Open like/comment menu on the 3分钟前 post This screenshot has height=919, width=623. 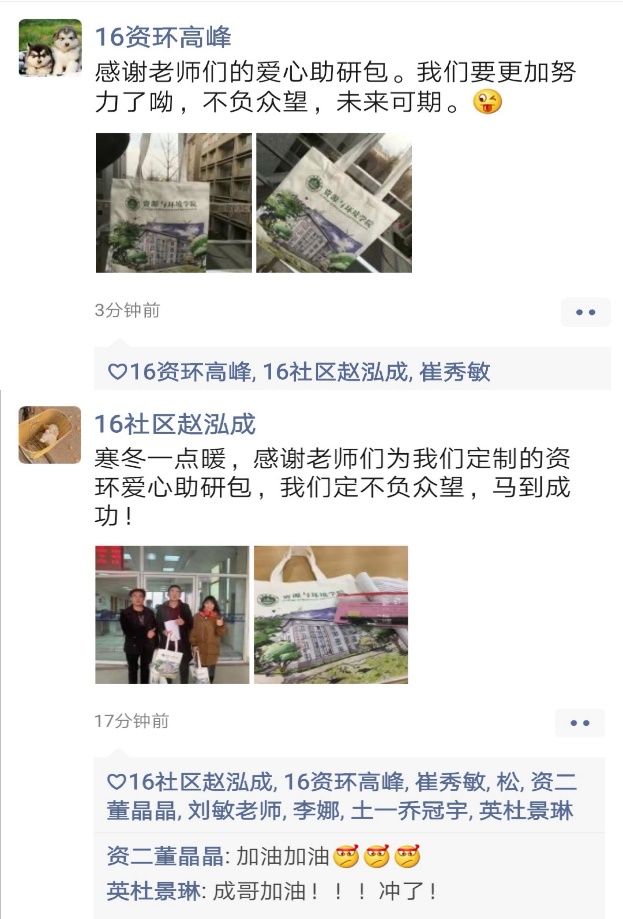coord(585,312)
